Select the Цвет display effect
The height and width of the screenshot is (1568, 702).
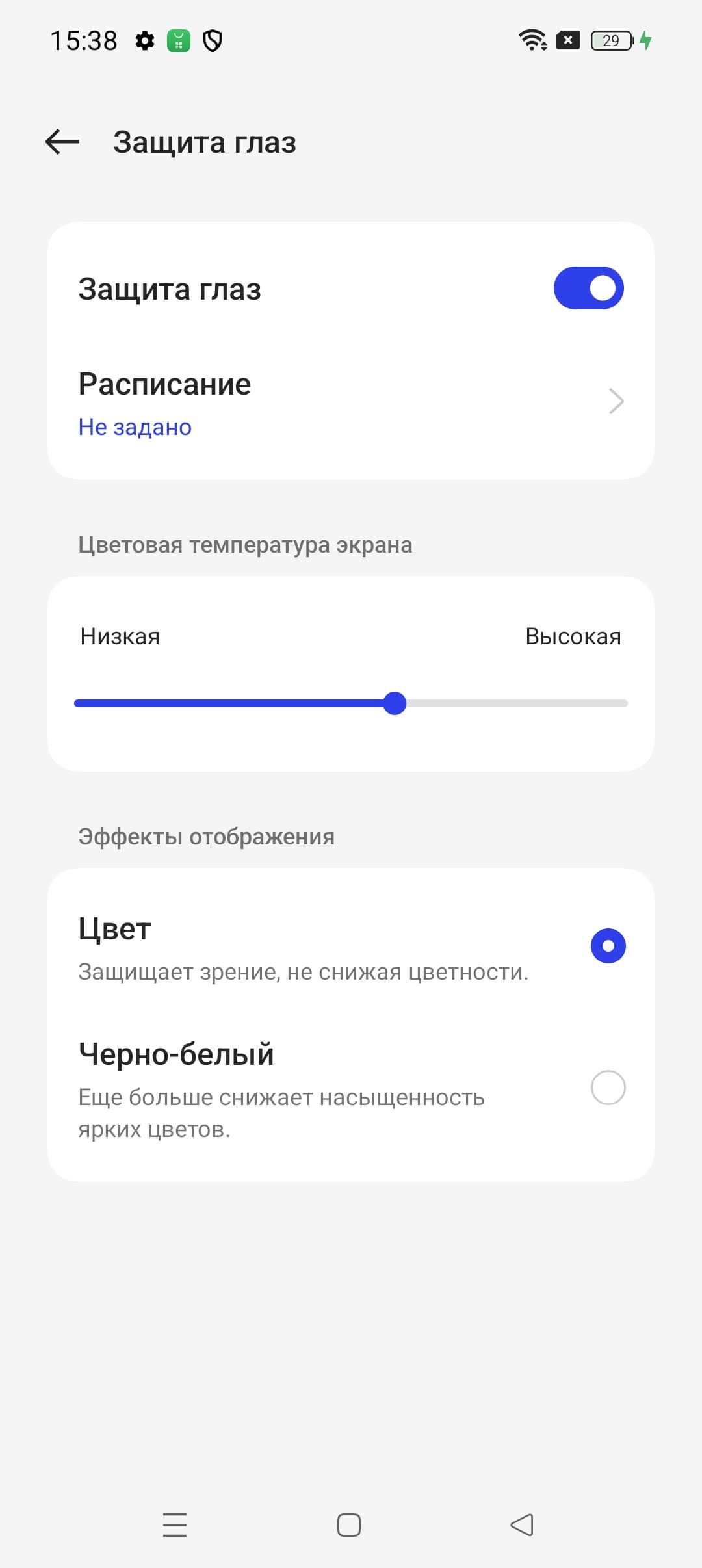pyautogui.click(x=608, y=946)
